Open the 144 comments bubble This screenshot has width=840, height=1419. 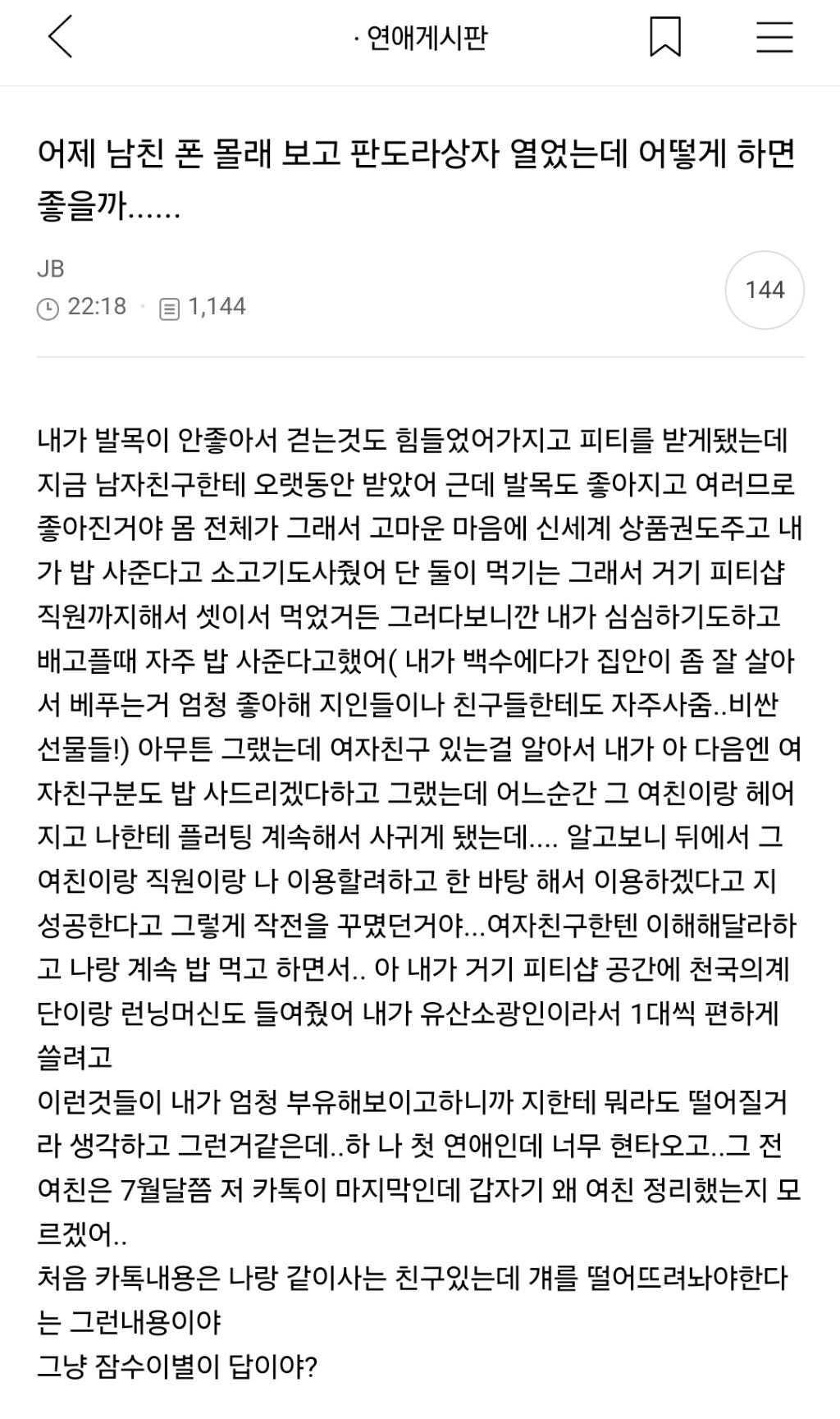pyautogui.click(x=765, y=290)
